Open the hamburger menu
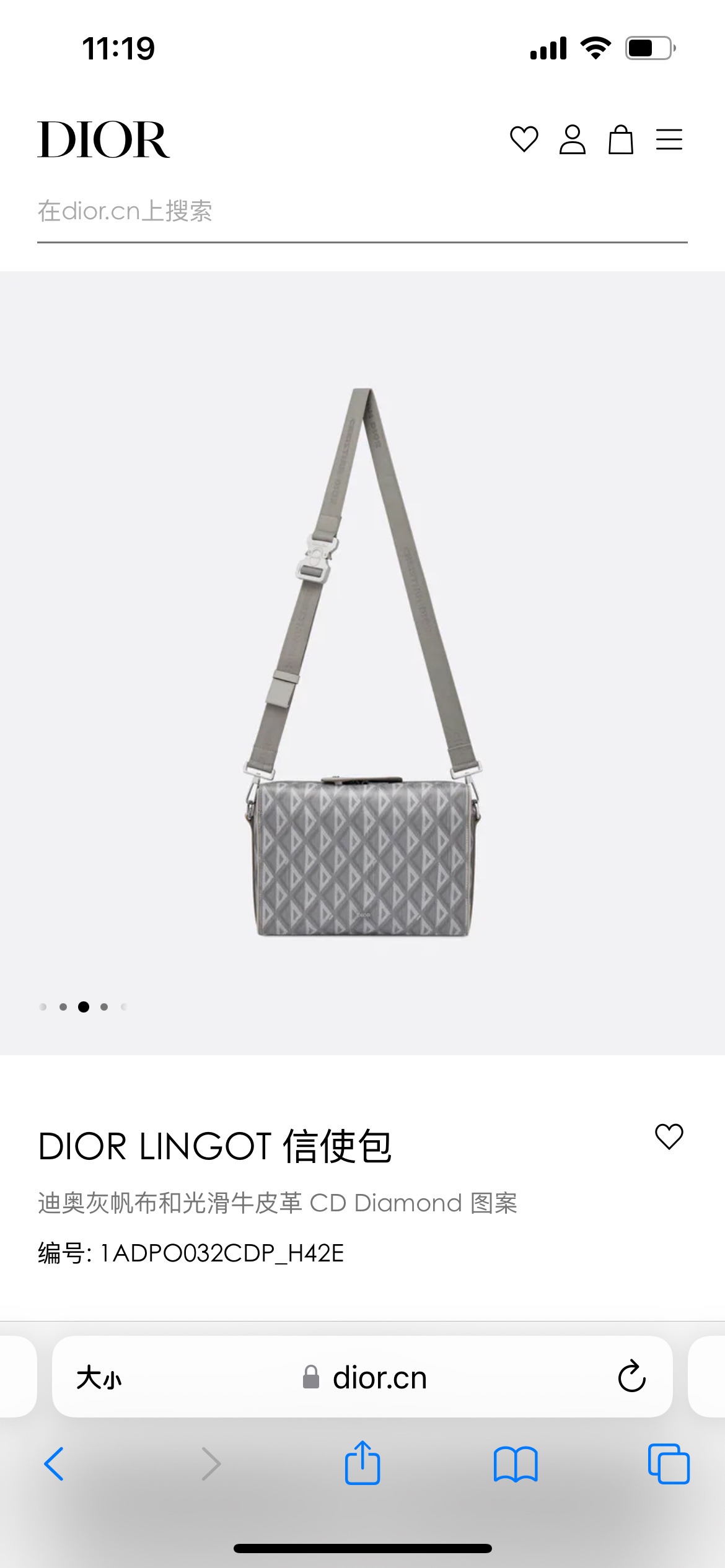 pos(669,139)
